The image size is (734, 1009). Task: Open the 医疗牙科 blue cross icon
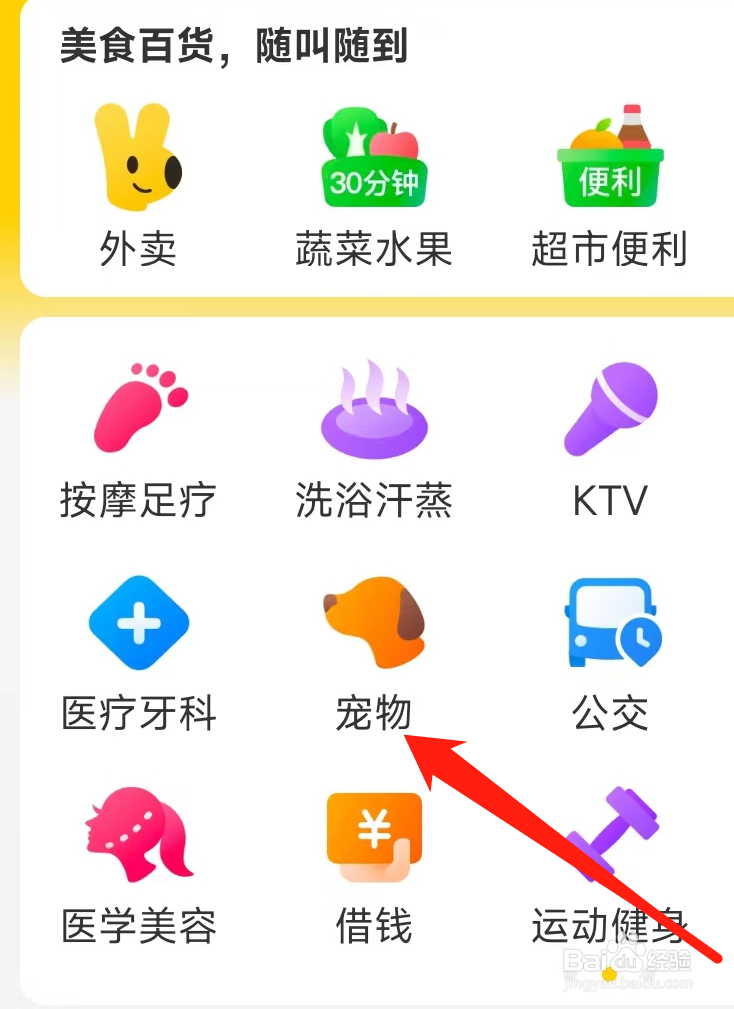(x=139, y=620)
